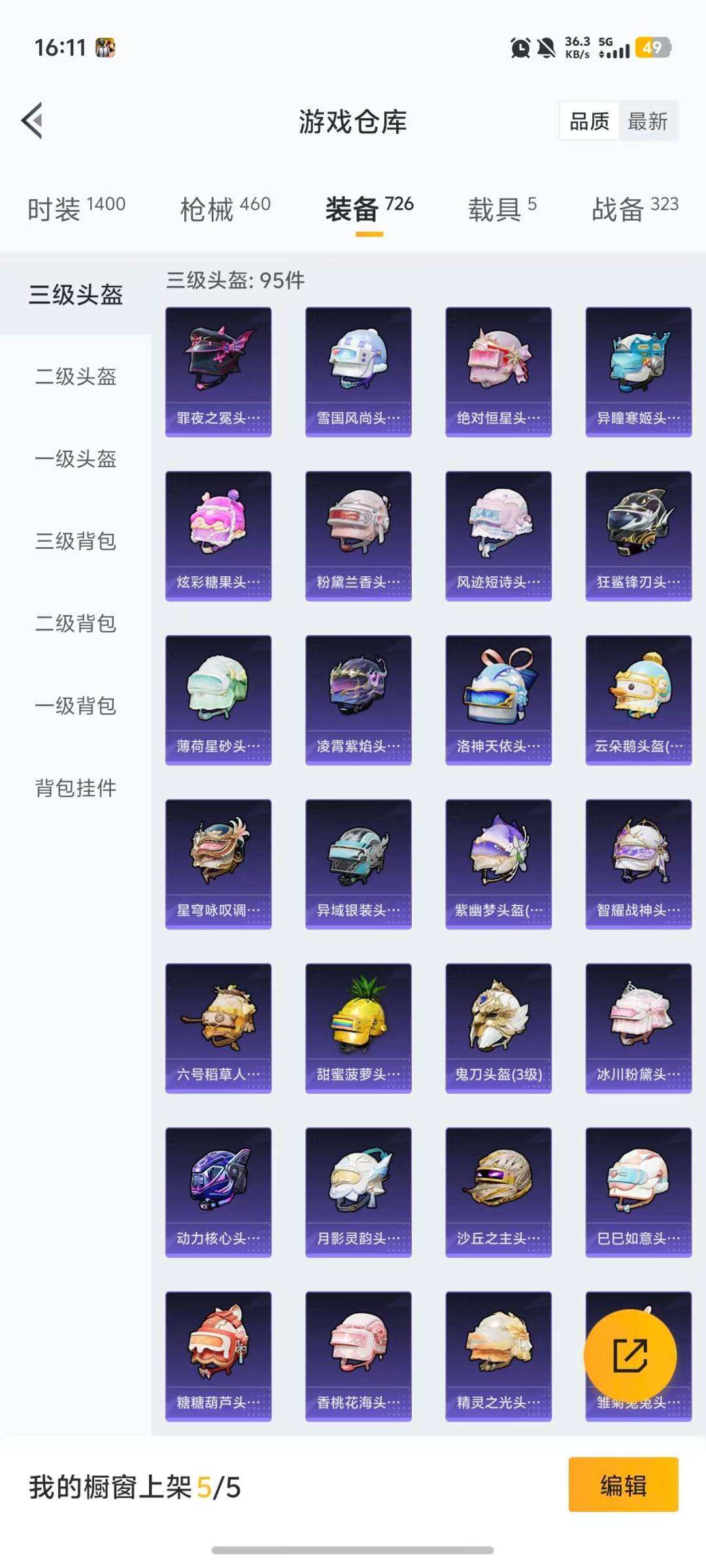Switch to the 时装 tab
This screenshot has width=706, height=1568.
[x=76, y=209]
